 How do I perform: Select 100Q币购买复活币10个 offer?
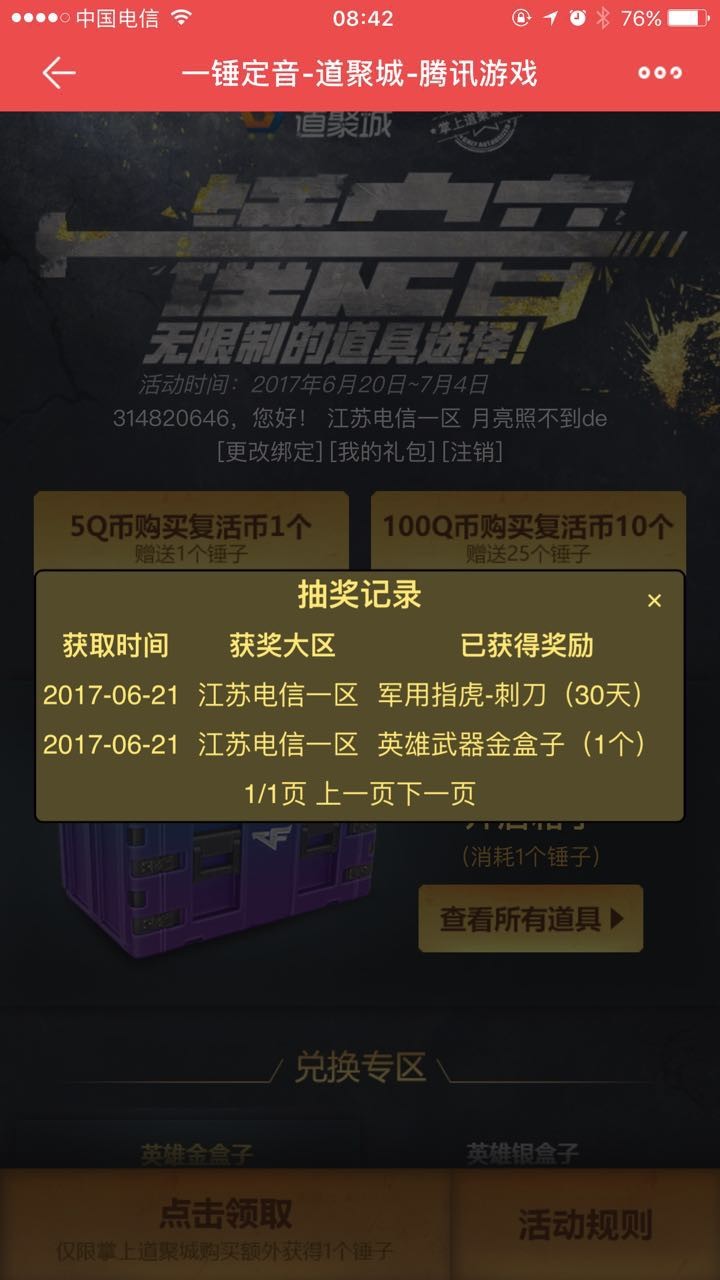tap(528, 533)
